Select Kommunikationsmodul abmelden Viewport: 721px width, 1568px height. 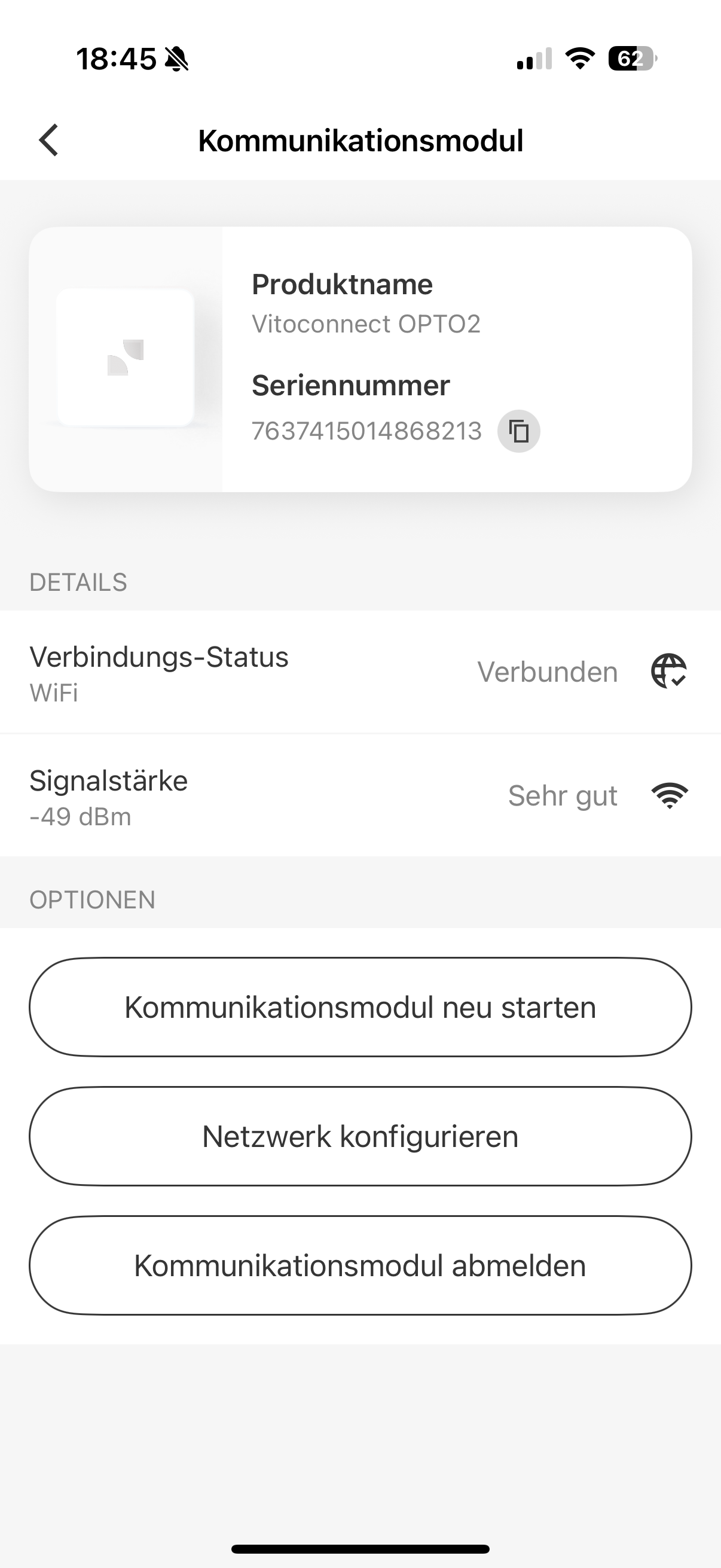pos(360,1265)
